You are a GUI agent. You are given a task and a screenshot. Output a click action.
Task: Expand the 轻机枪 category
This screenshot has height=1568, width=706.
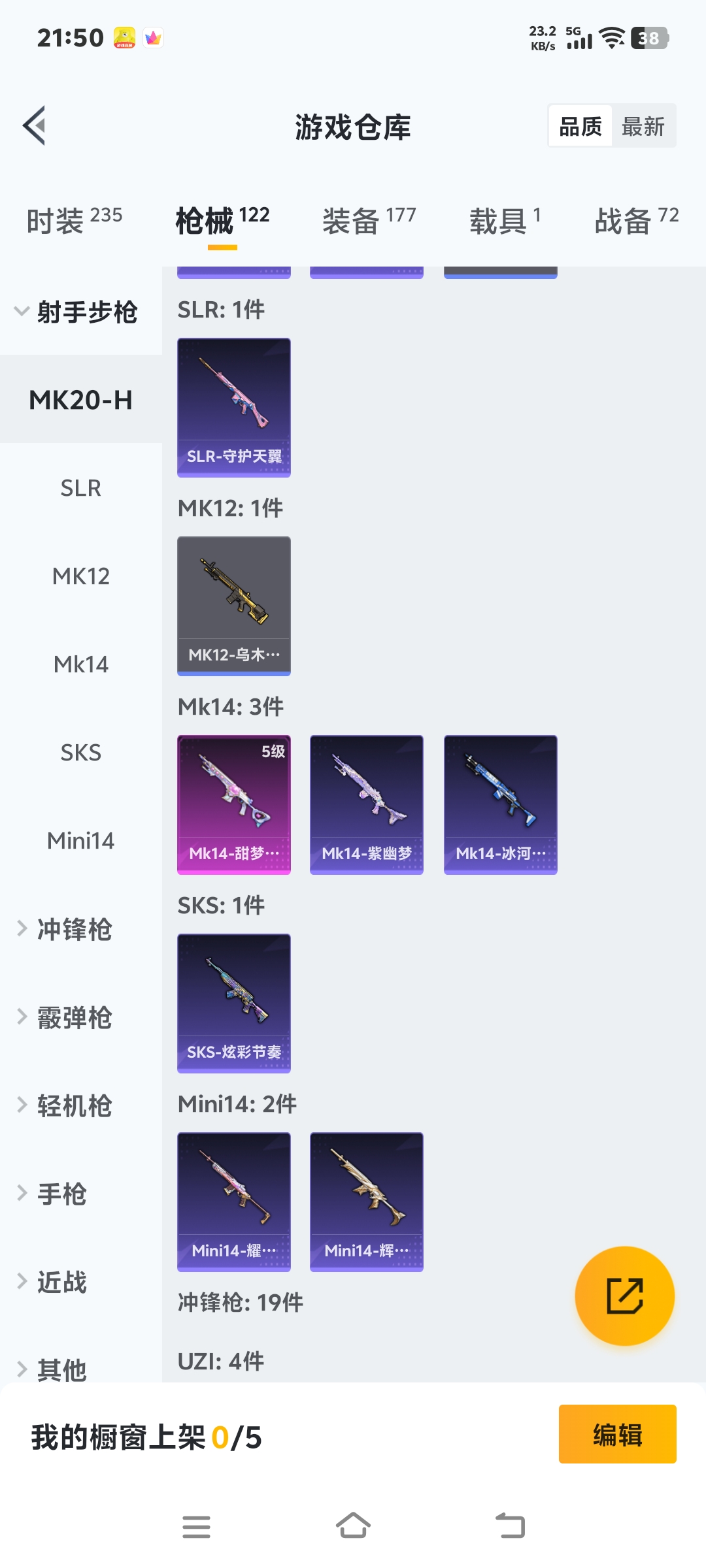[73, 1105]
